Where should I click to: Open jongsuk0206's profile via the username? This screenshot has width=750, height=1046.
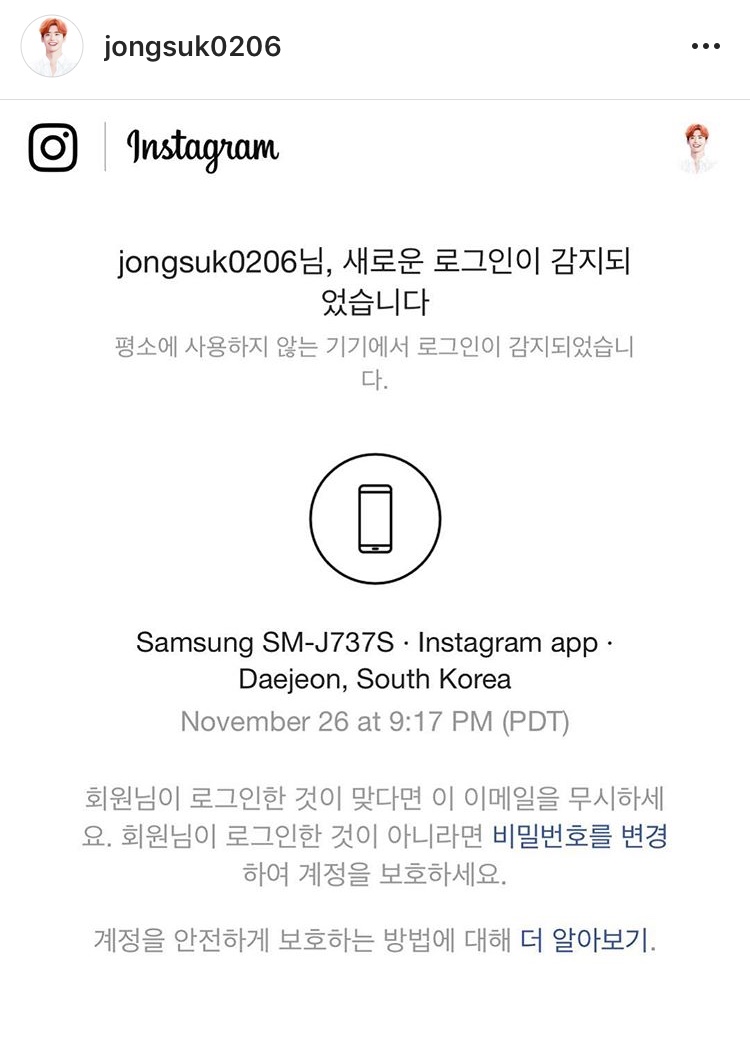click(192, 47)
